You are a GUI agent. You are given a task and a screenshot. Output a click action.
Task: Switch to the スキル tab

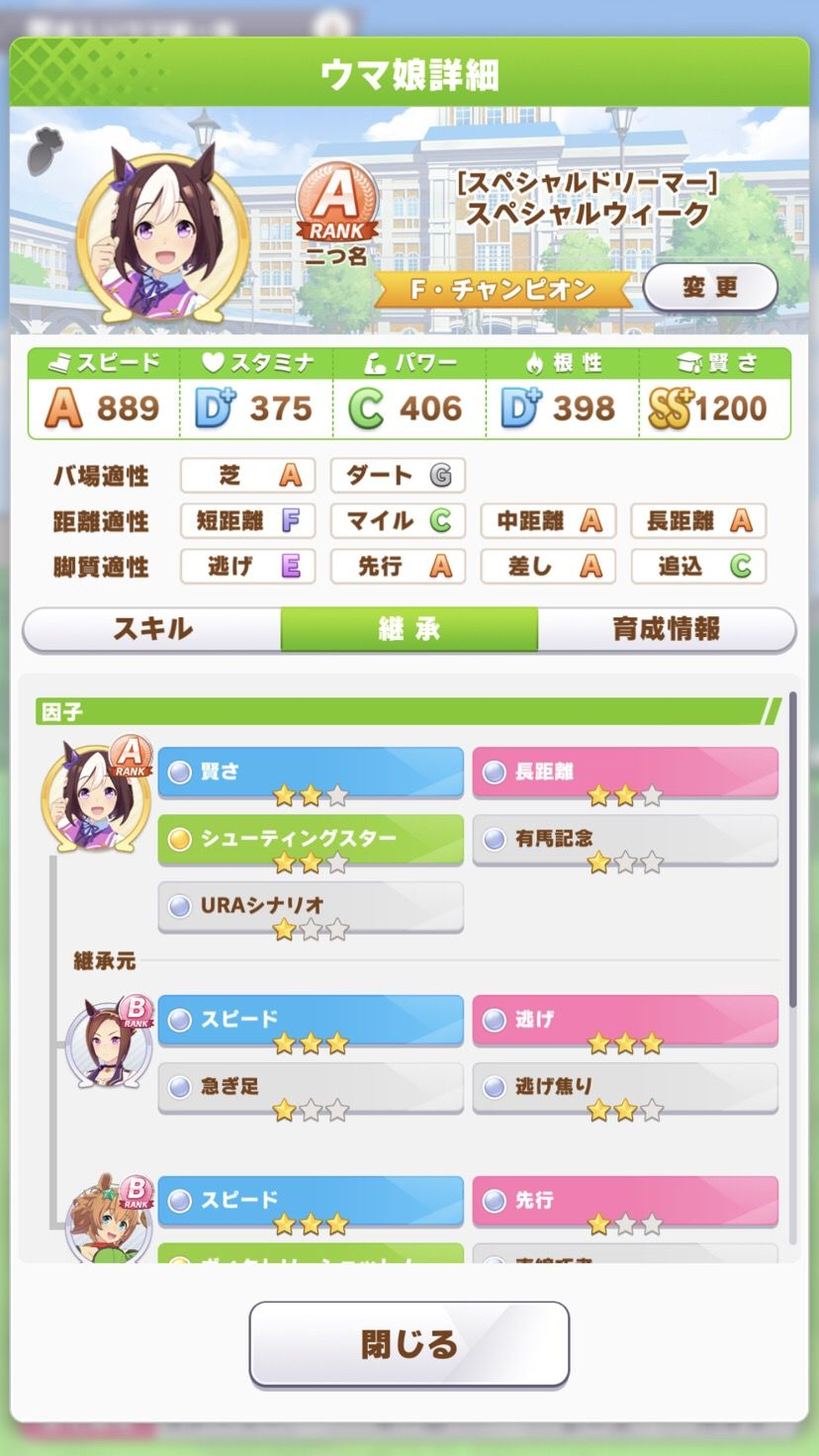tap(152, 629)
